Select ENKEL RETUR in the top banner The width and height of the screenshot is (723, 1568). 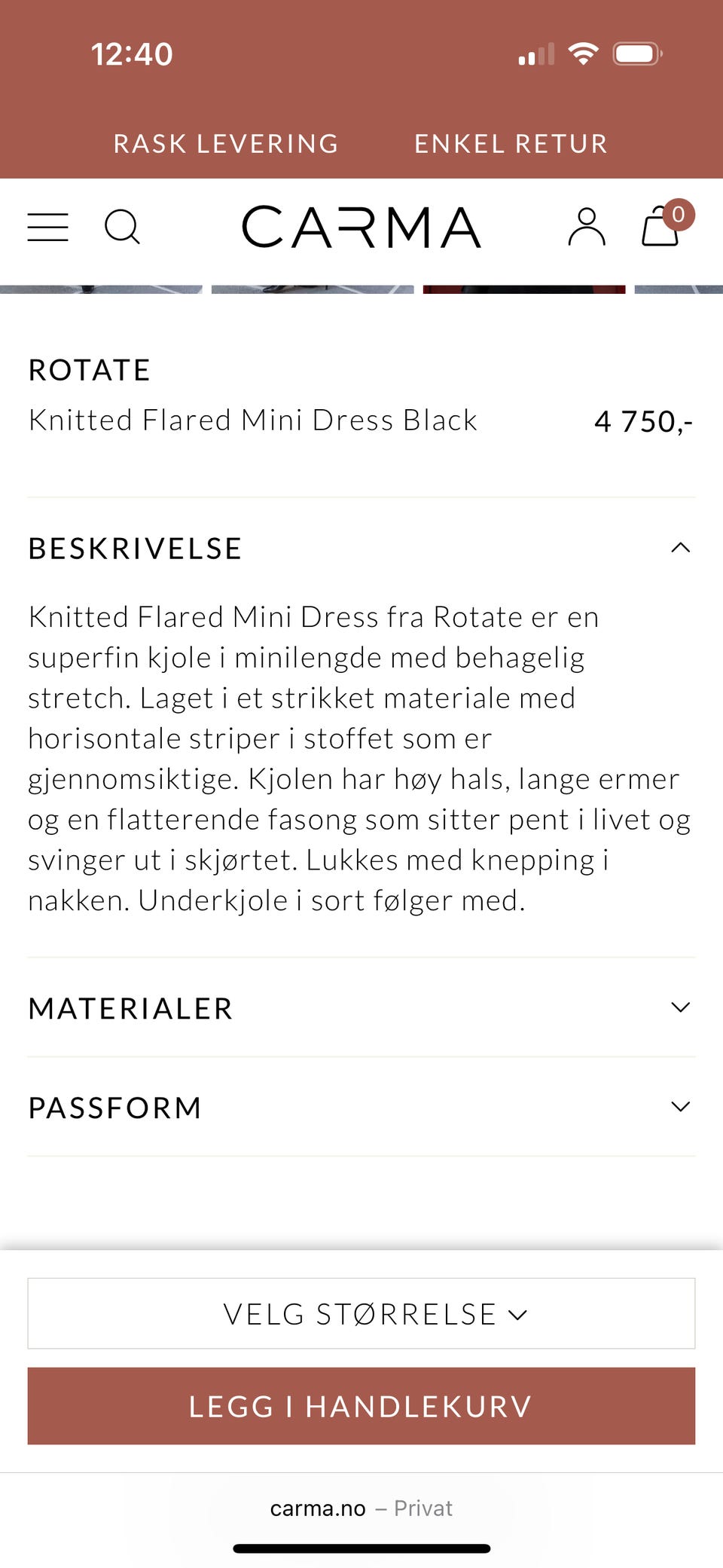pyautogui.click(x=510, y=143)
